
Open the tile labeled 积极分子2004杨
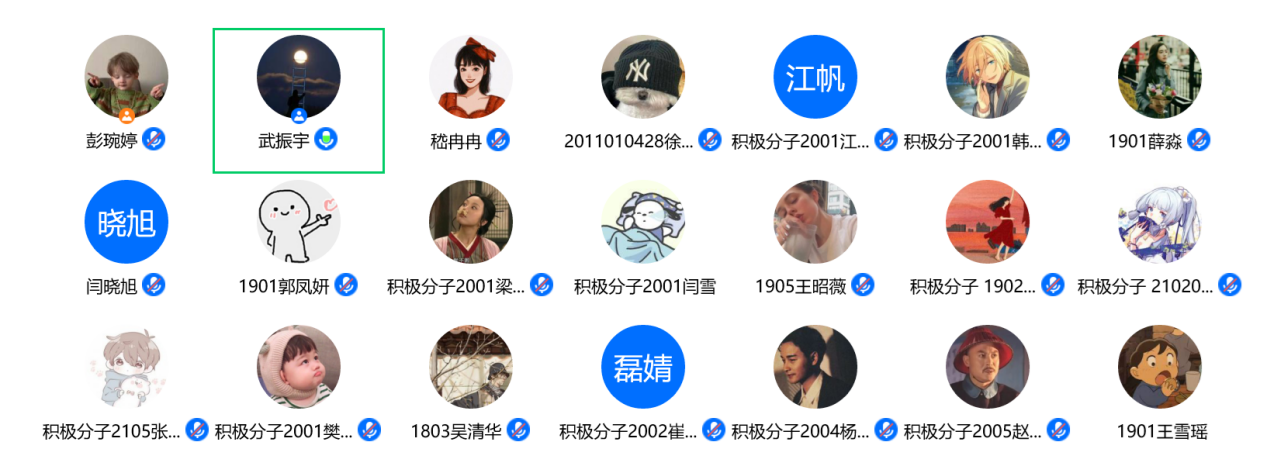(815, 367)
